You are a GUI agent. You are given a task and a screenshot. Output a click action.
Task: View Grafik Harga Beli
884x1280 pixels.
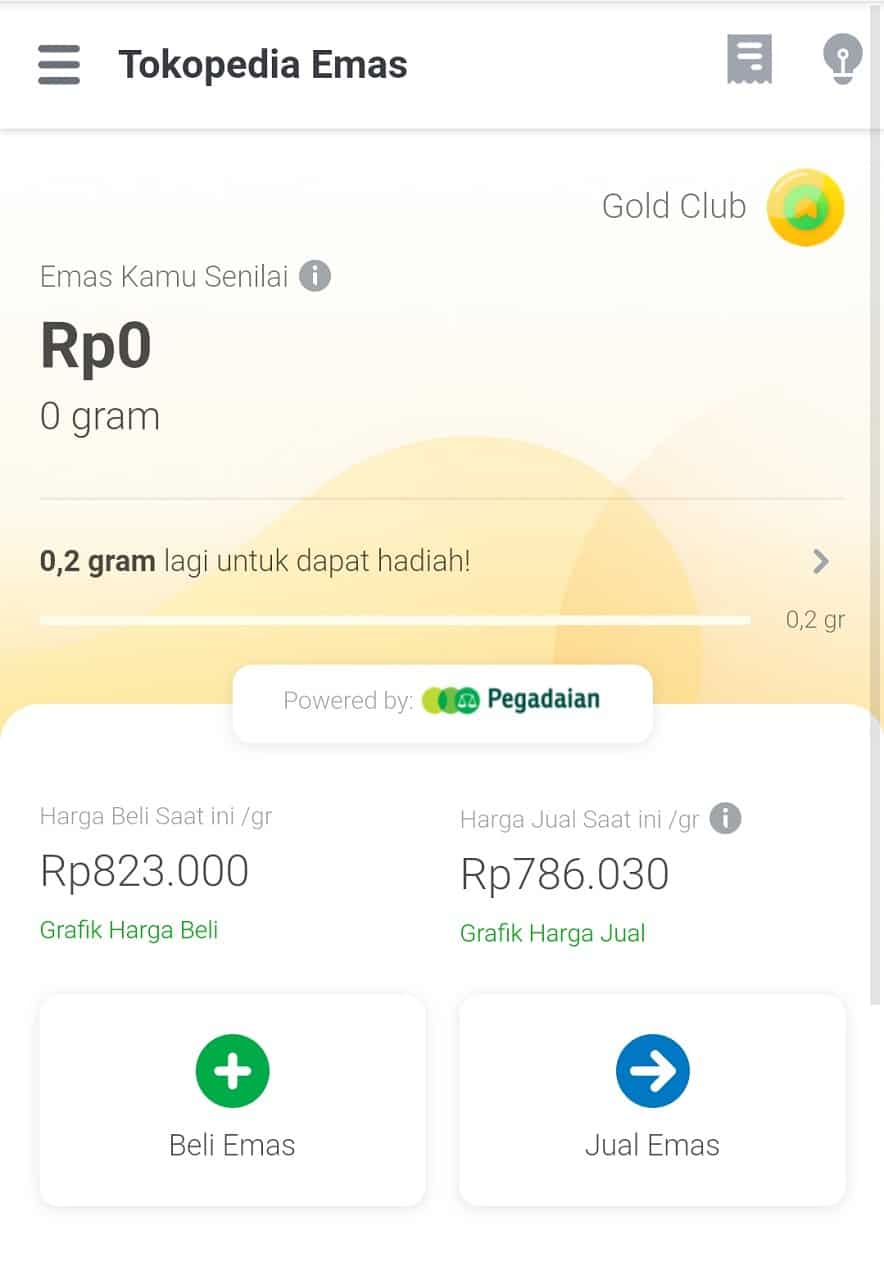point(129,930)
